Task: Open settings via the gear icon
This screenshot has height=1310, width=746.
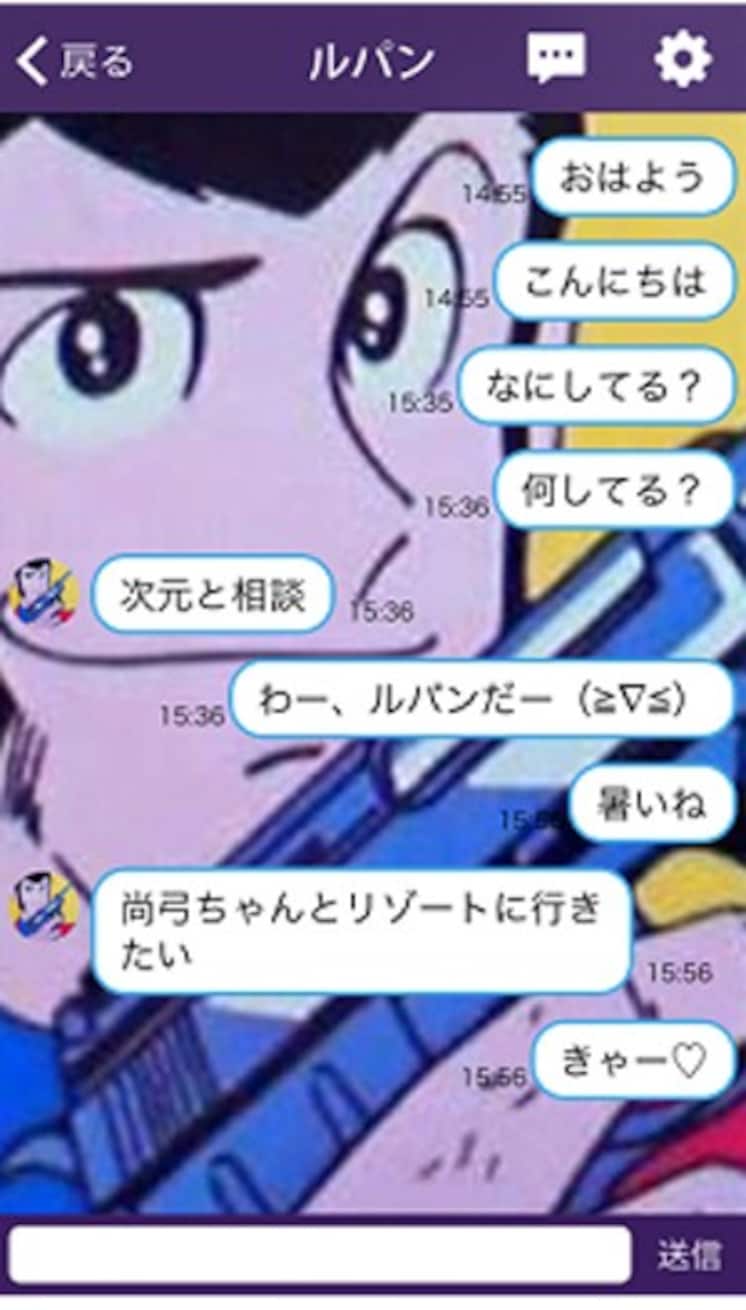Action: tap(683, 59)
